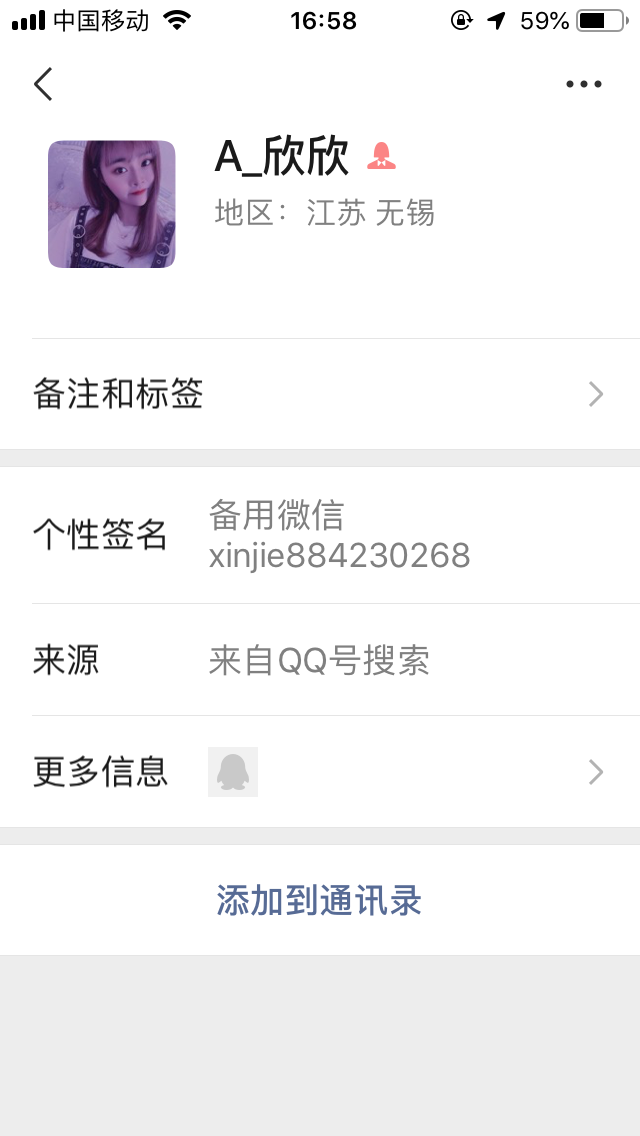Tap 添加到通讯录 to add contact
The height and width of the screenshot is (1136, 640).
tap(320, 901)
